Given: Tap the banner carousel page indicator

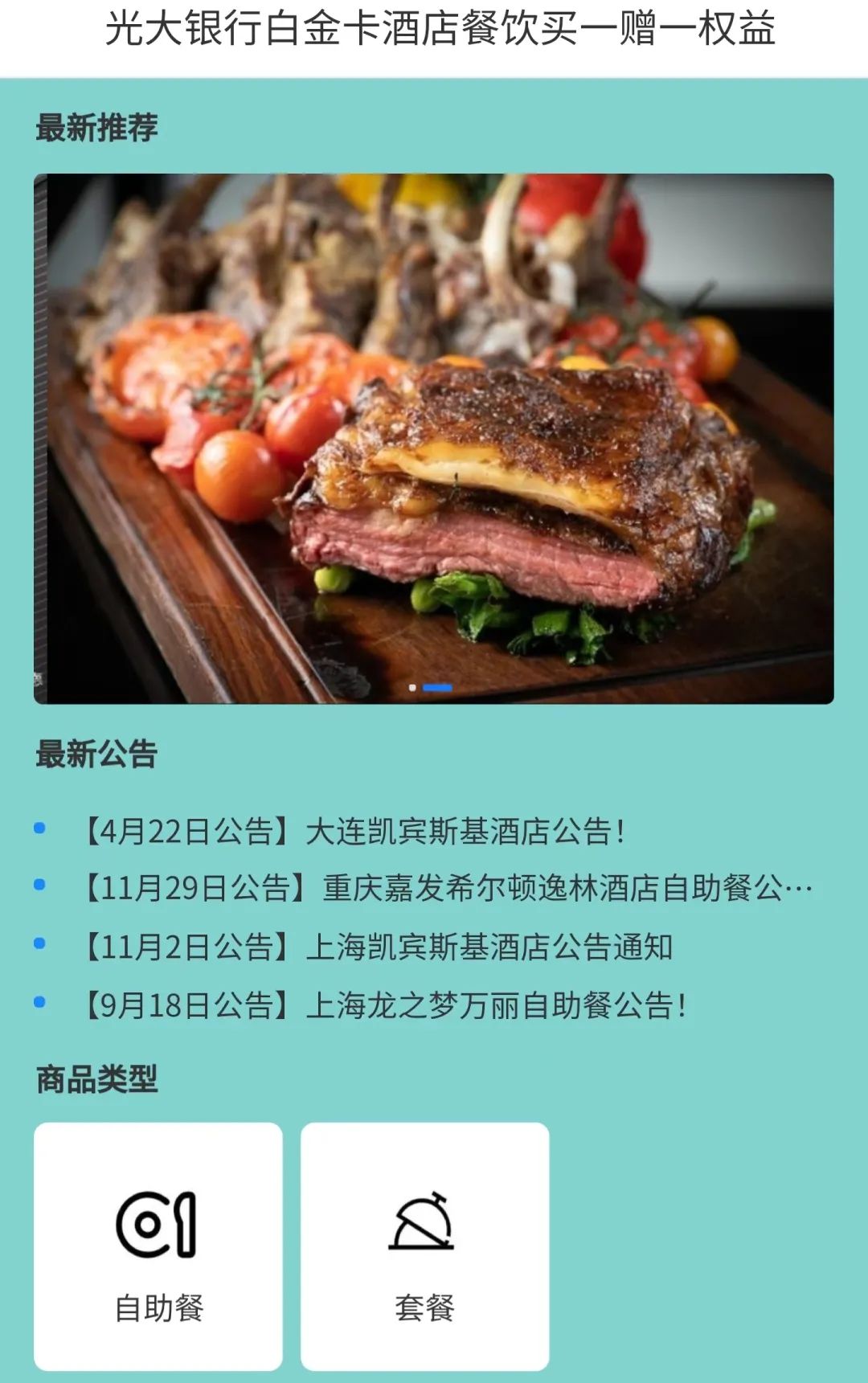Looking at the screenshot, I should click(x=432, y=688).
